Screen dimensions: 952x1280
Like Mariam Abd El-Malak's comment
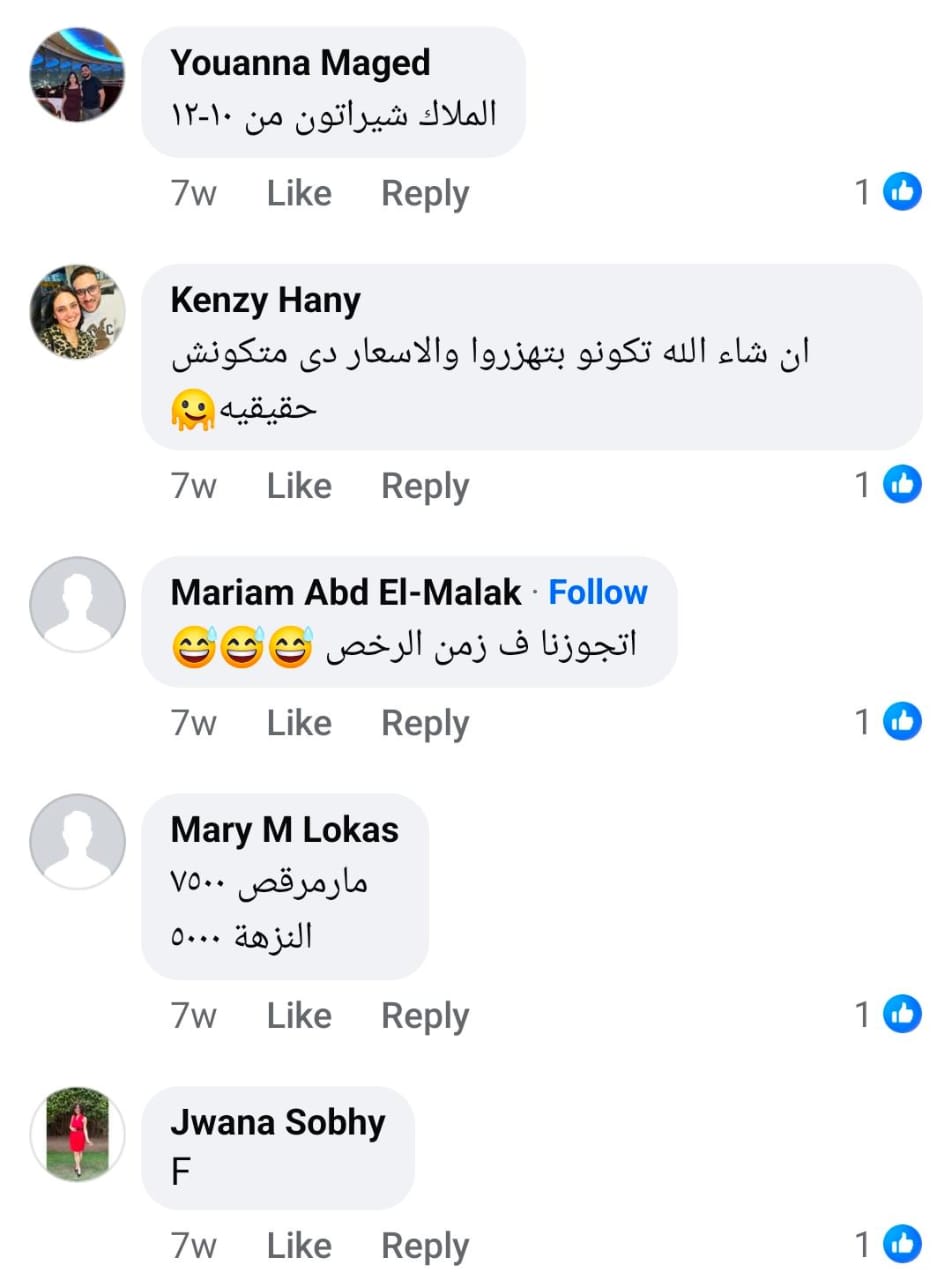pos(299,722)
